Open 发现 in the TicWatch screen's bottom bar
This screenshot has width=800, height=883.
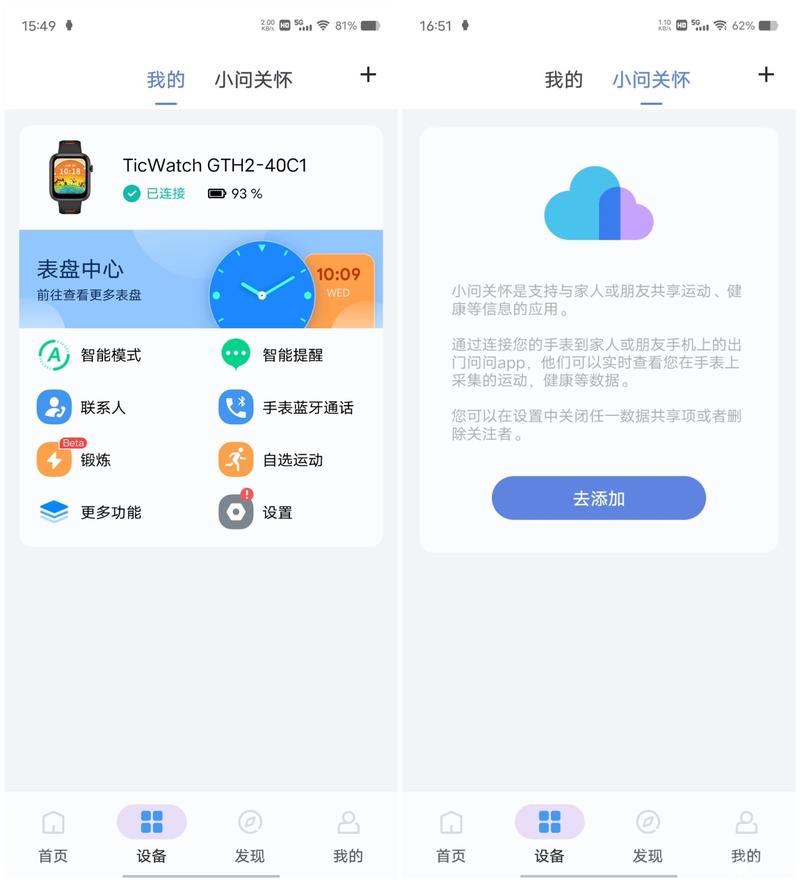[x=249, y=836]
